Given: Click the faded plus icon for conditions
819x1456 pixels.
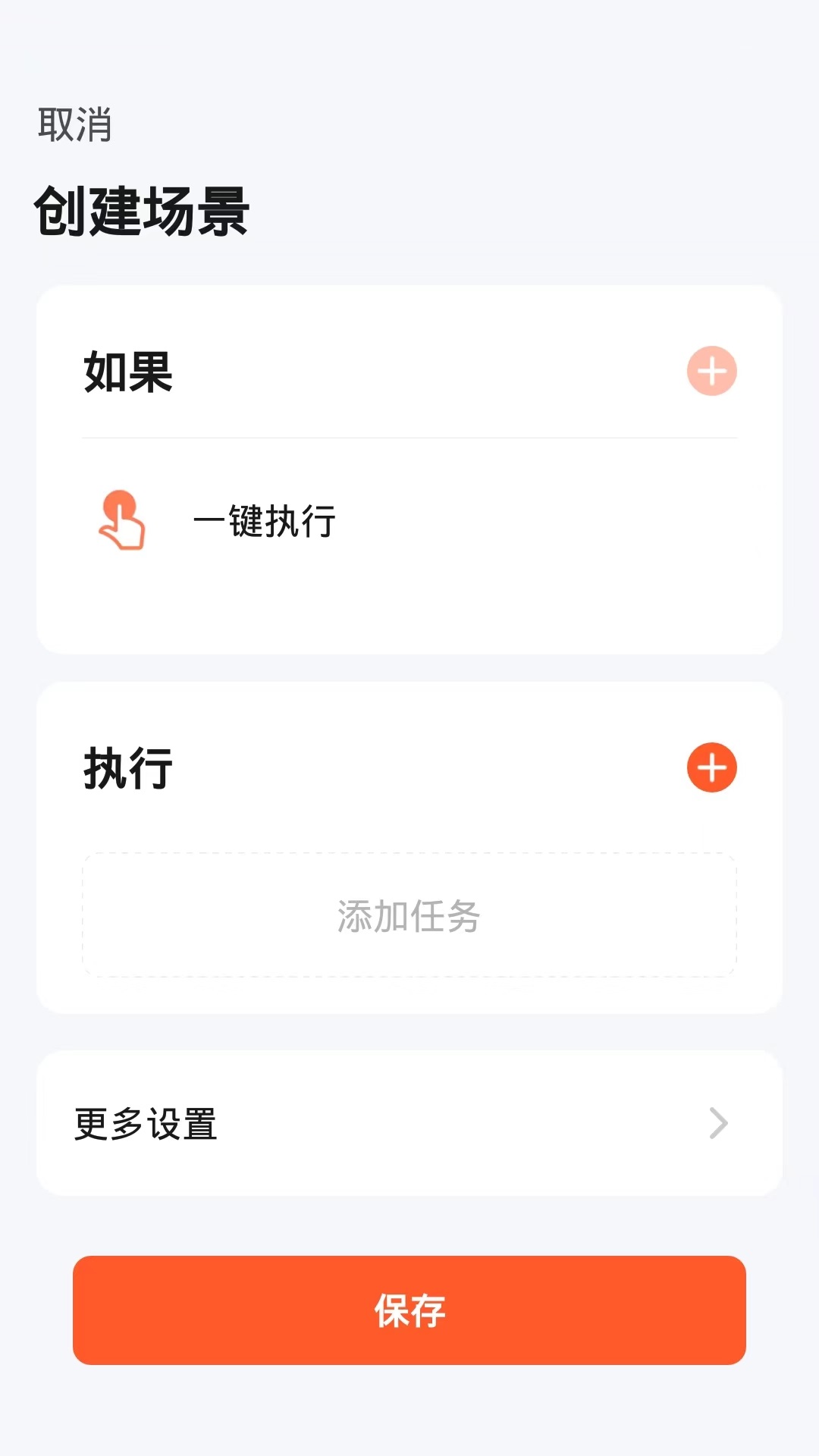Looking at the screenshot, I should click(x=711, y=371).
